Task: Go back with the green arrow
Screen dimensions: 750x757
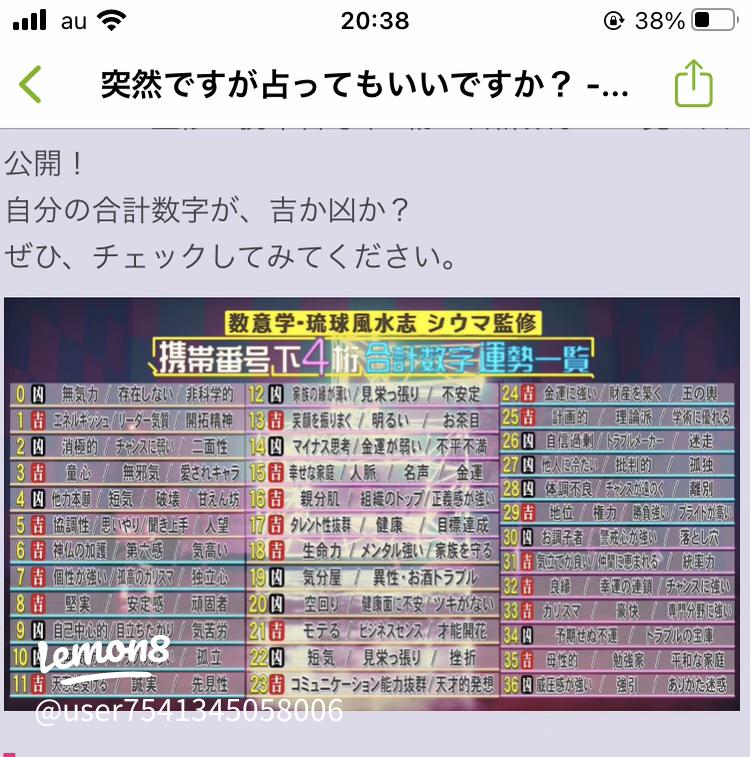Action: (x=31, y=85)
